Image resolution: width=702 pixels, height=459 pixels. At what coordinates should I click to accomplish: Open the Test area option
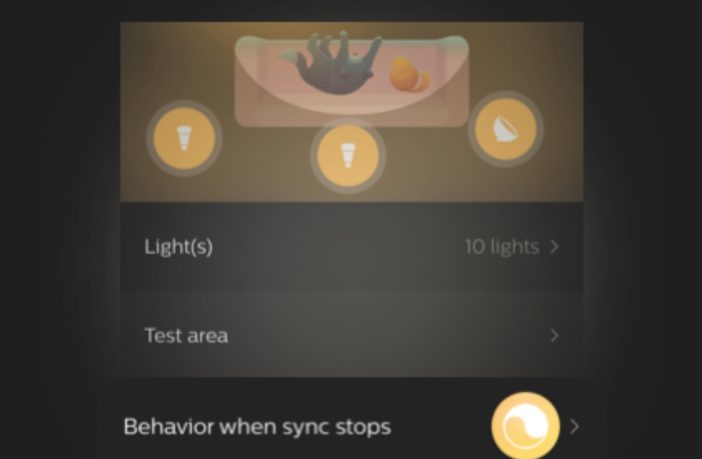350,335
